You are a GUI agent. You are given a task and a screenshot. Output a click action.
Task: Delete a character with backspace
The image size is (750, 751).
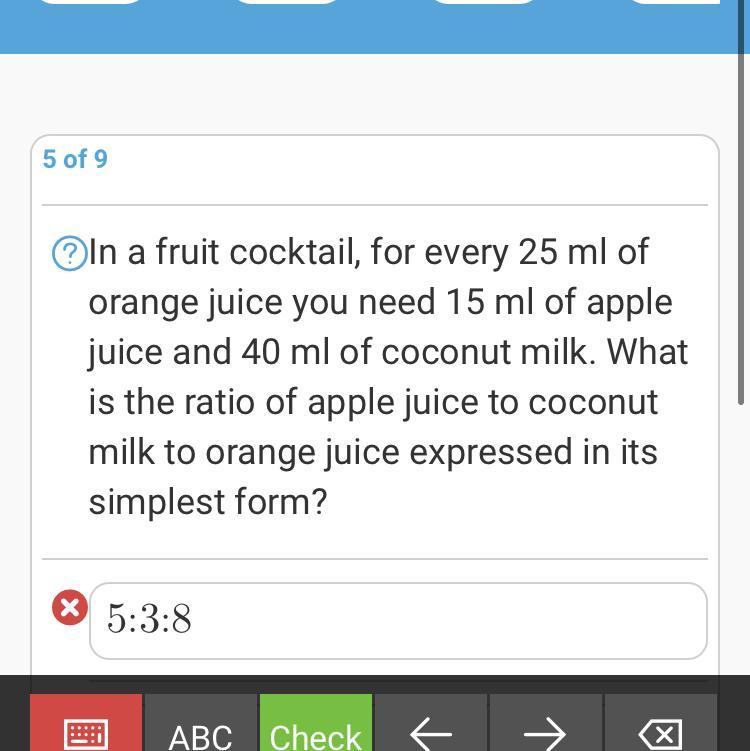click(660, 727)
